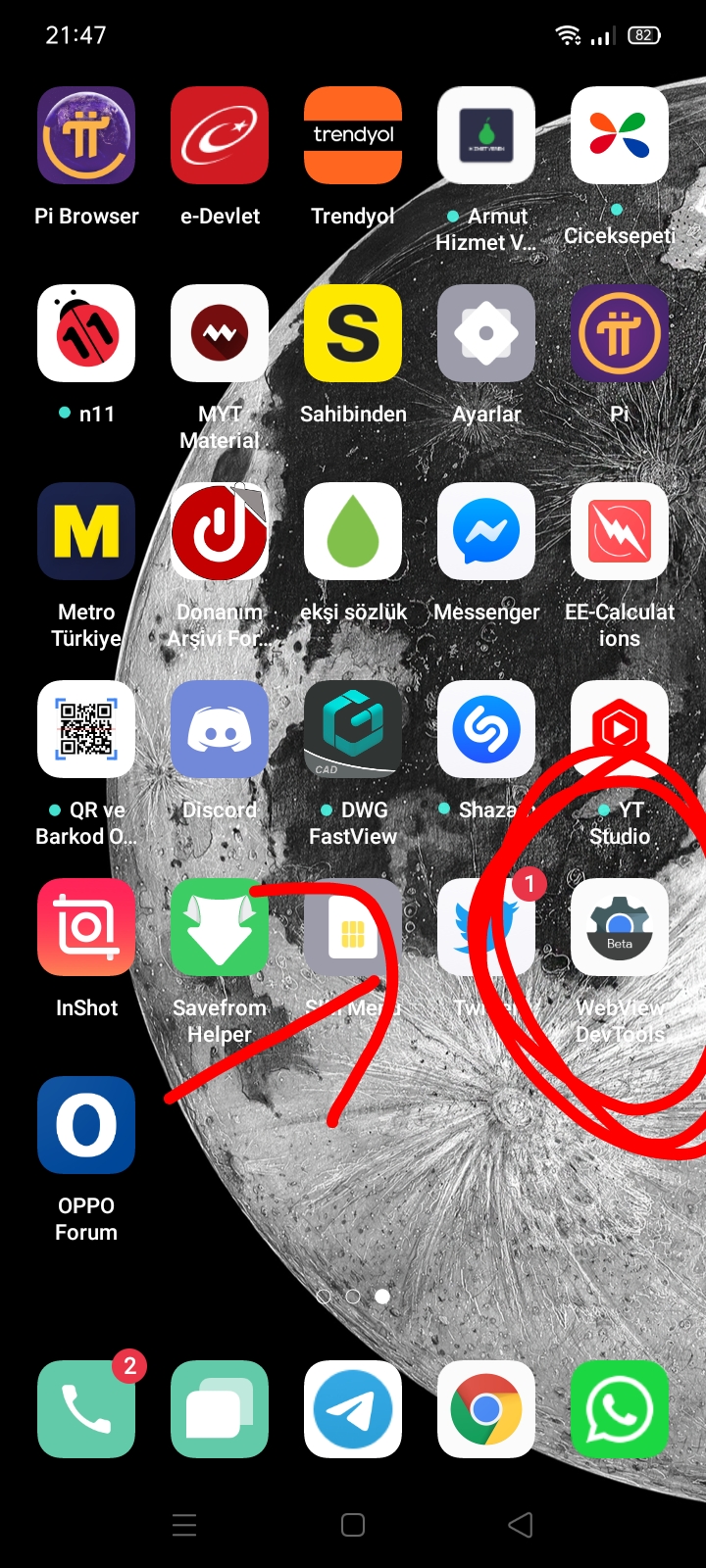Open the Phone dialer in the dock
The width and height of the screenshot is (706, 1568).
[x=86, y=1409]
